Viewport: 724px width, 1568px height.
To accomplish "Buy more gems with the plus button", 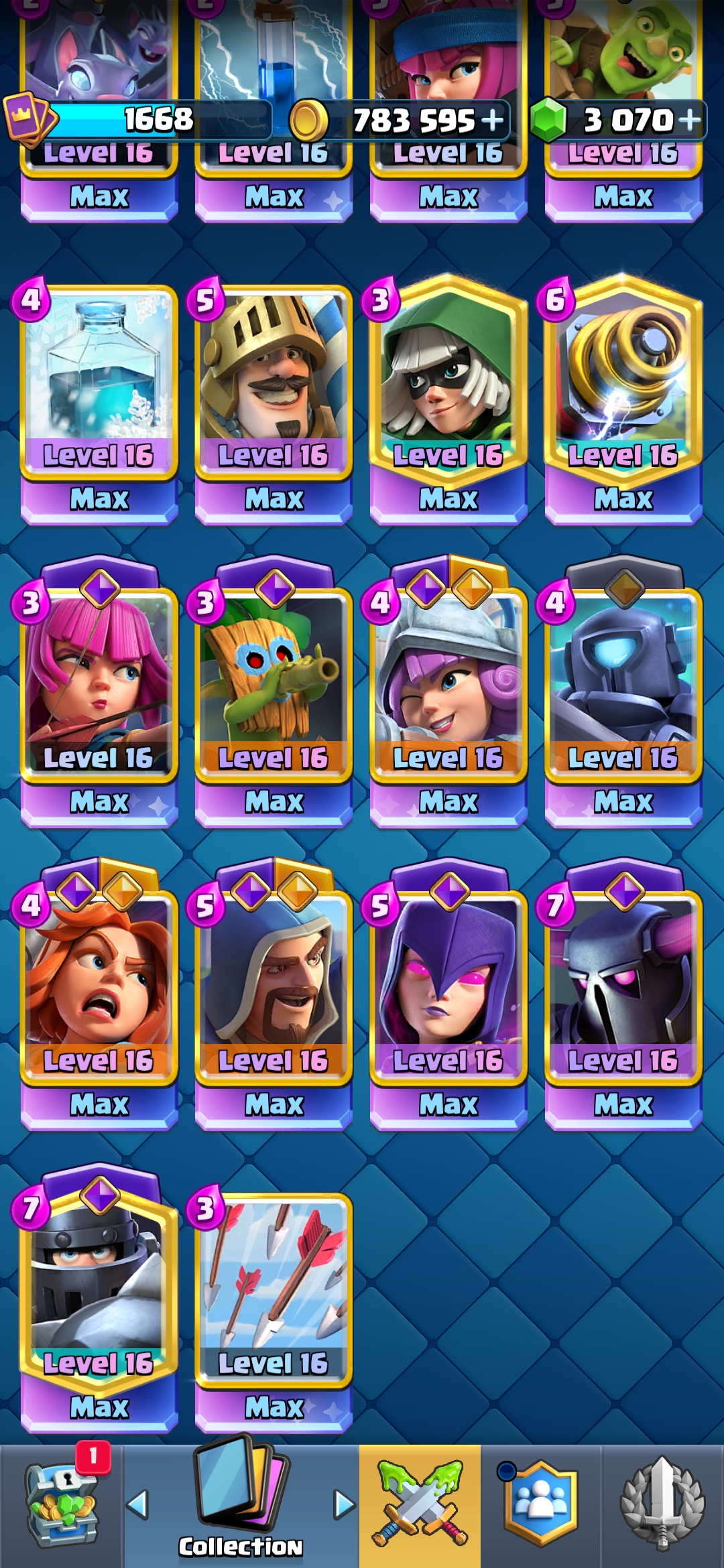I will click(689, 120).
